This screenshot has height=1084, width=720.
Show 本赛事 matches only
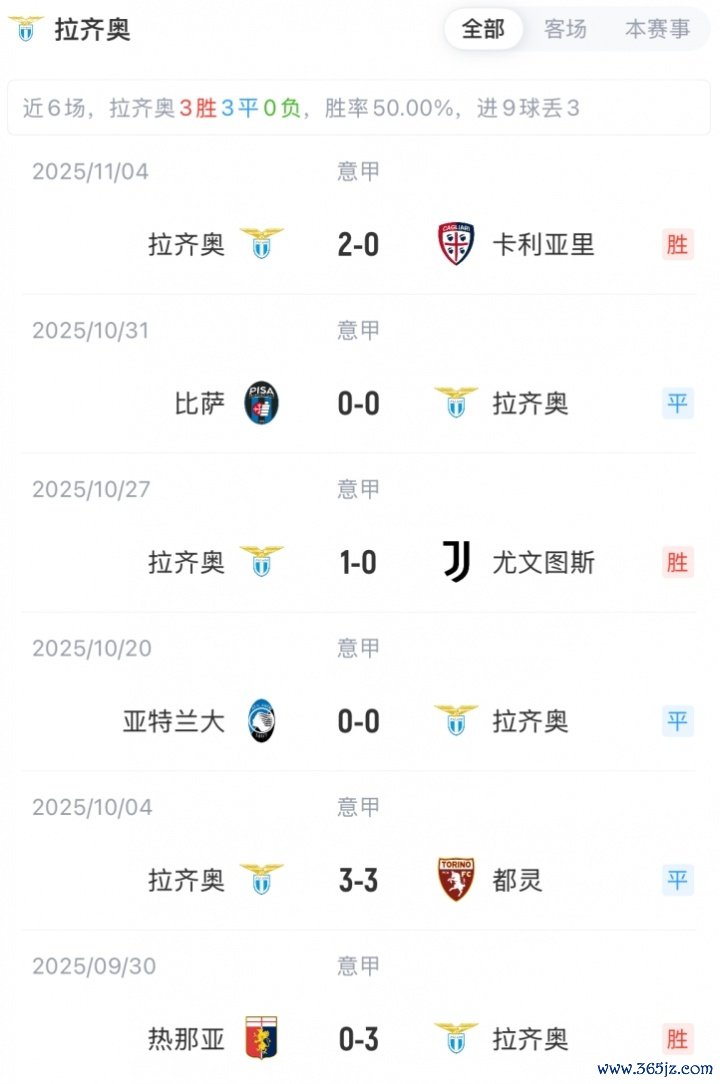coord(657,29)
